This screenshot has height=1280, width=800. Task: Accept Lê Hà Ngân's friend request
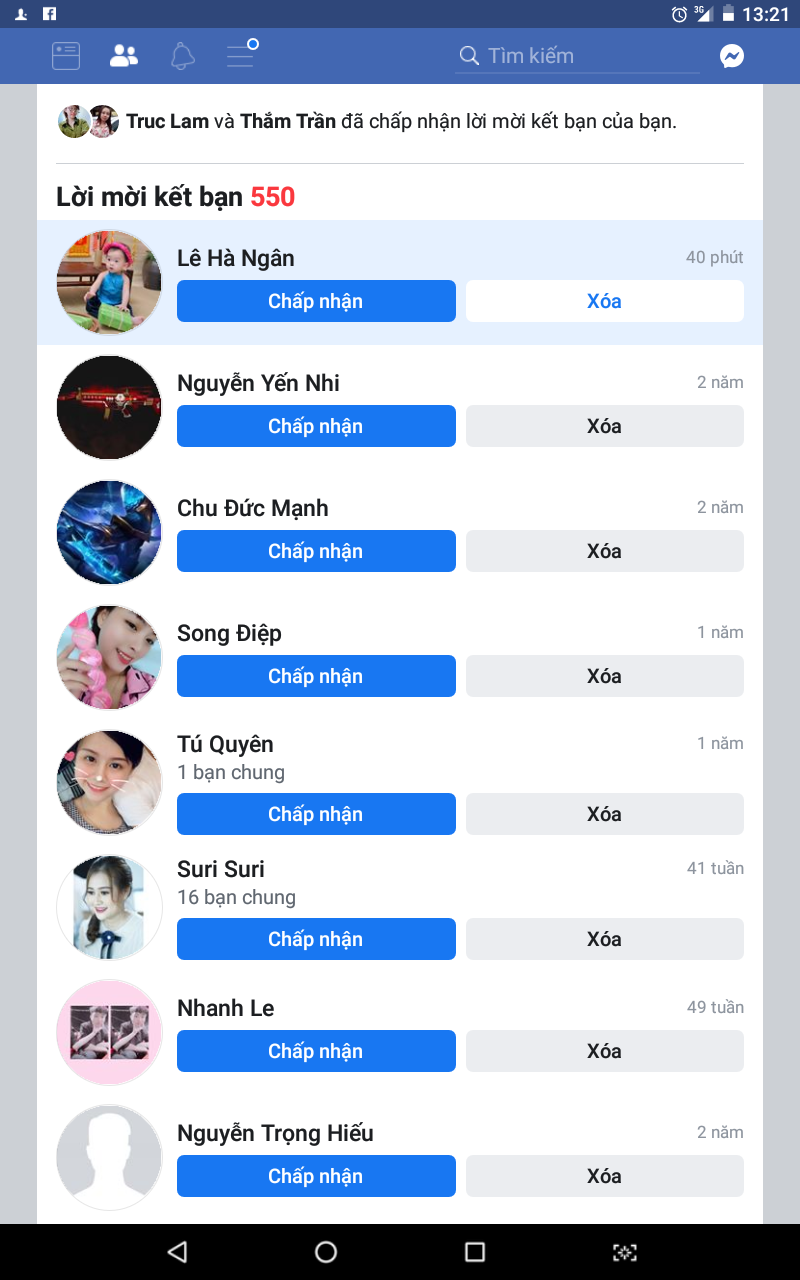pos(316,301)
